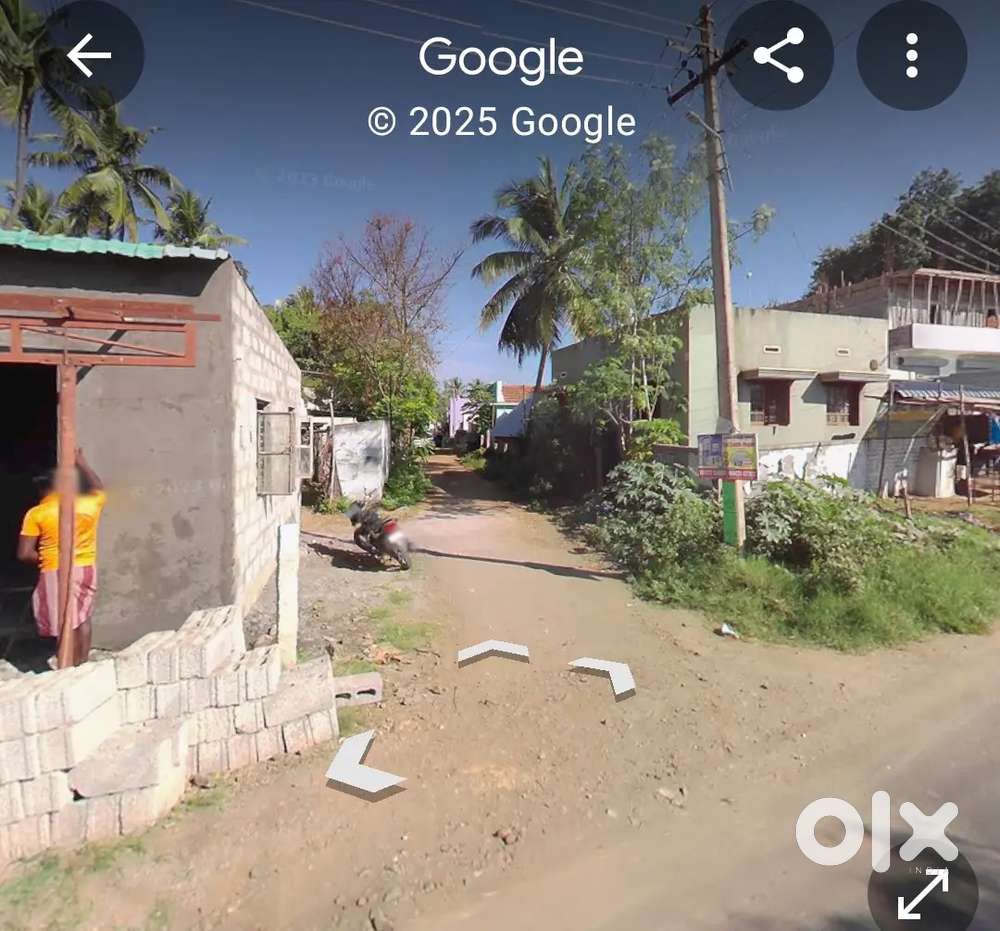
Task: Tap the Street View arrow pointing left
Action: 361,765
